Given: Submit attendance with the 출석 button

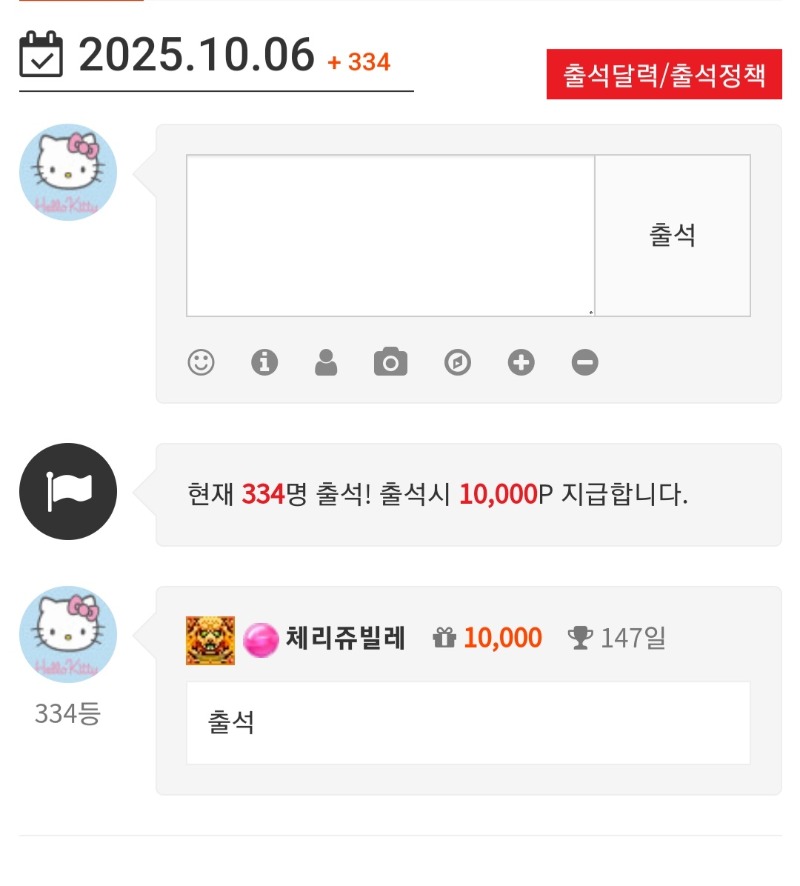Looking at the screenshot, I should [672, 235].
